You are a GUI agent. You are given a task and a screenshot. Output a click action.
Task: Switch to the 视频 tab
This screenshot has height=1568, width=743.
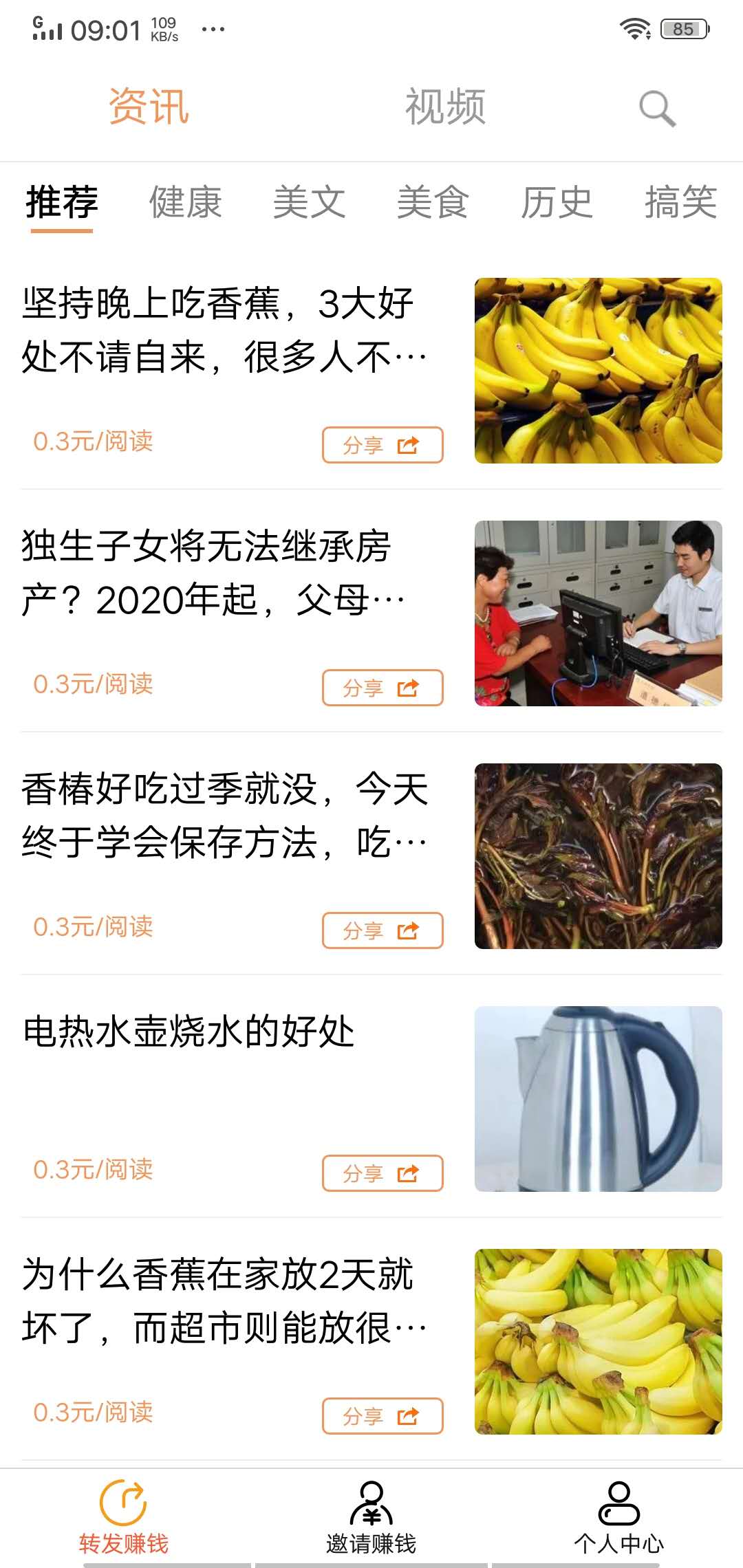[444, 107]
